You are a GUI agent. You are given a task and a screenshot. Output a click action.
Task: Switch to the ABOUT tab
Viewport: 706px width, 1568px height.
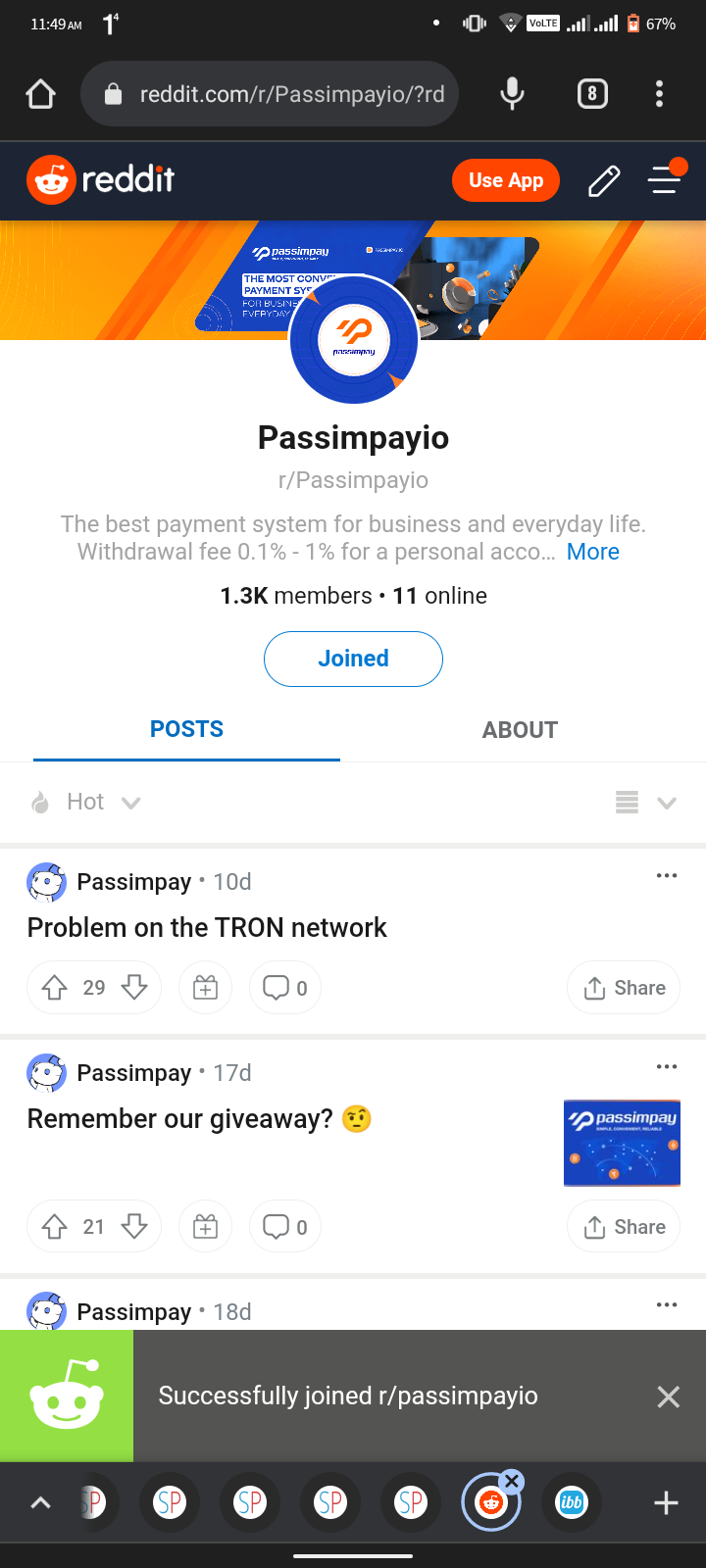(520, 730)
